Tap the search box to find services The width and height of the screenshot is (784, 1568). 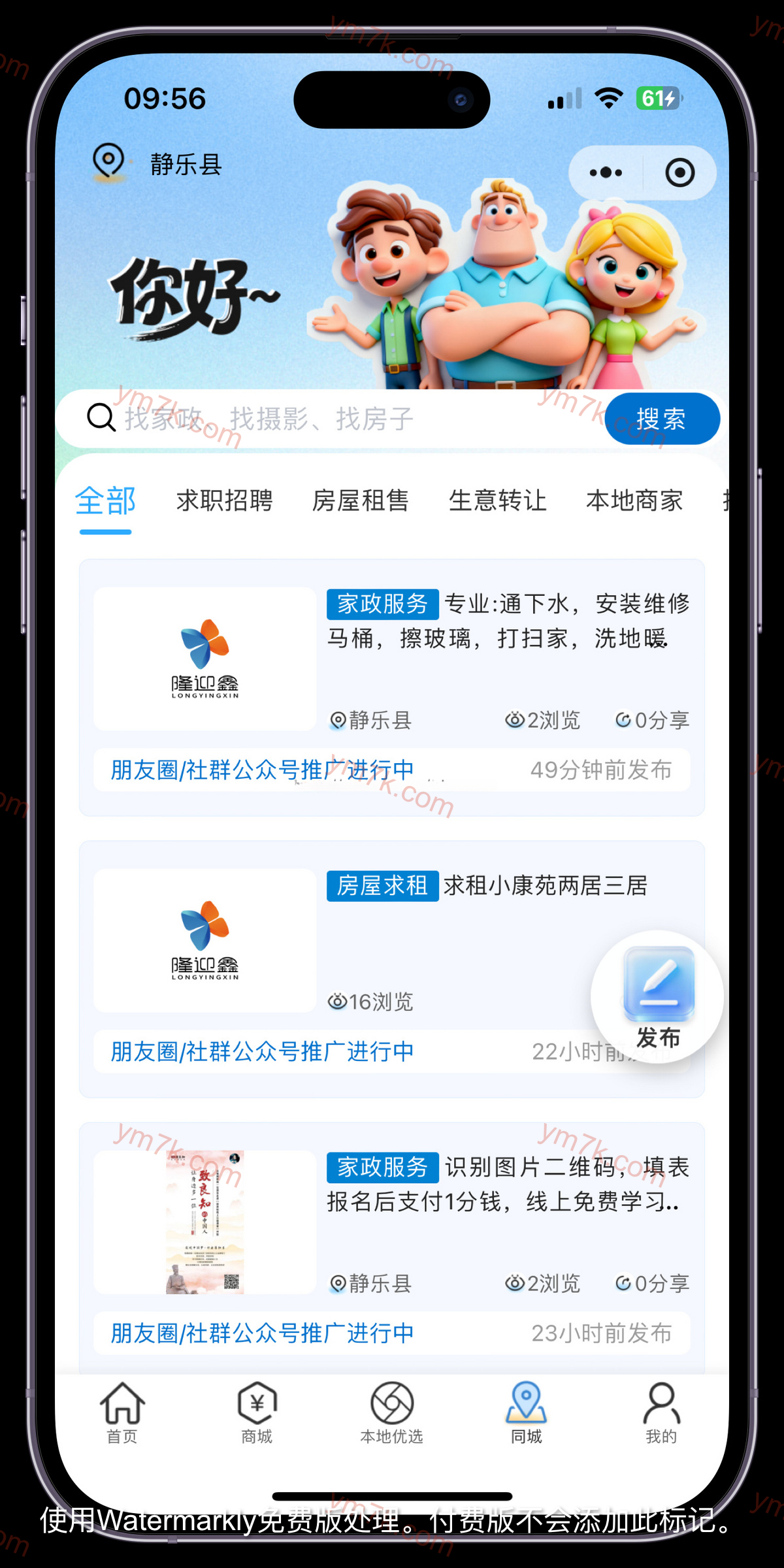(327, 419)
